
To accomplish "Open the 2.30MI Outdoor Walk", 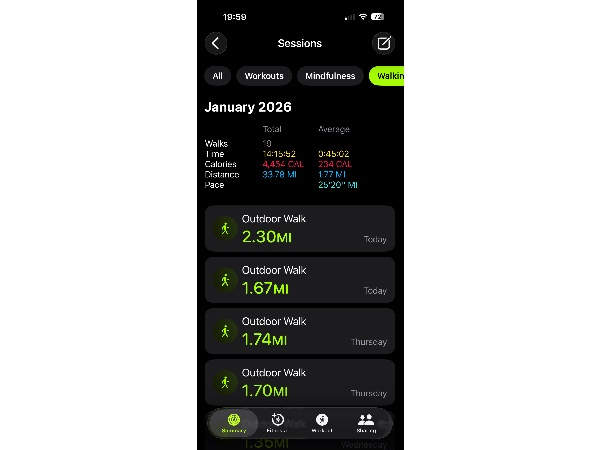I will 300,229.
